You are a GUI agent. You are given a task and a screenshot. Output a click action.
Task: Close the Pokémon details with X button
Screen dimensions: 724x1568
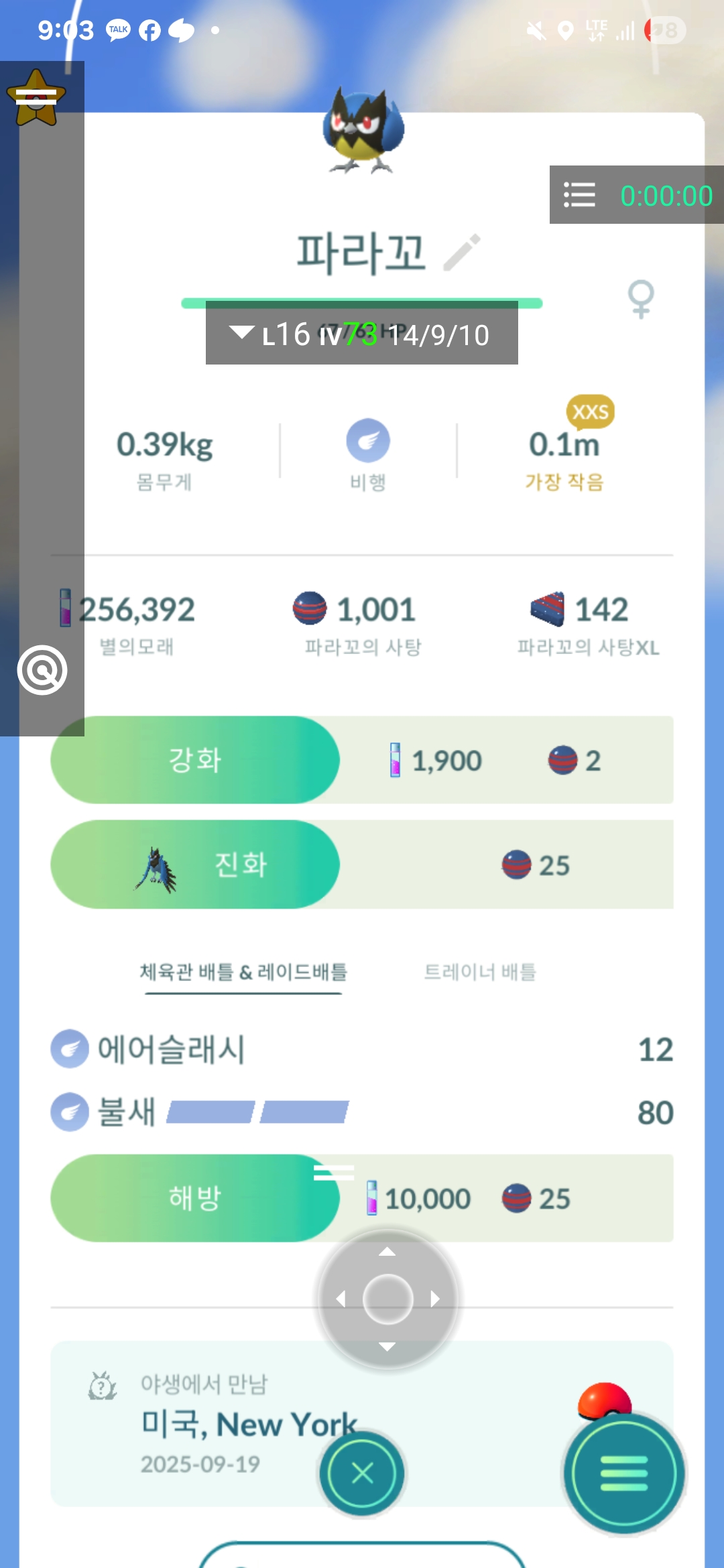click(362, 1474)
